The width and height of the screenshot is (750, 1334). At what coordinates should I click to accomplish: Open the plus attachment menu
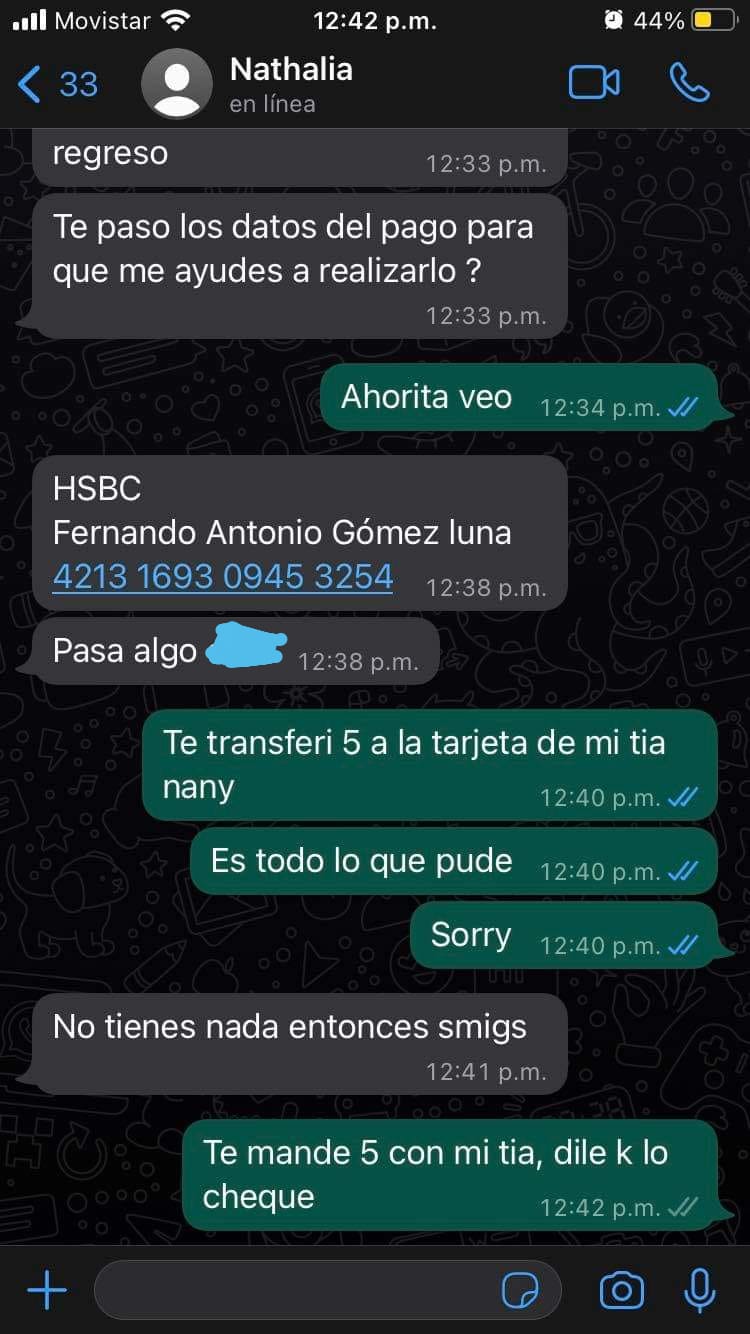(46, 1290)
